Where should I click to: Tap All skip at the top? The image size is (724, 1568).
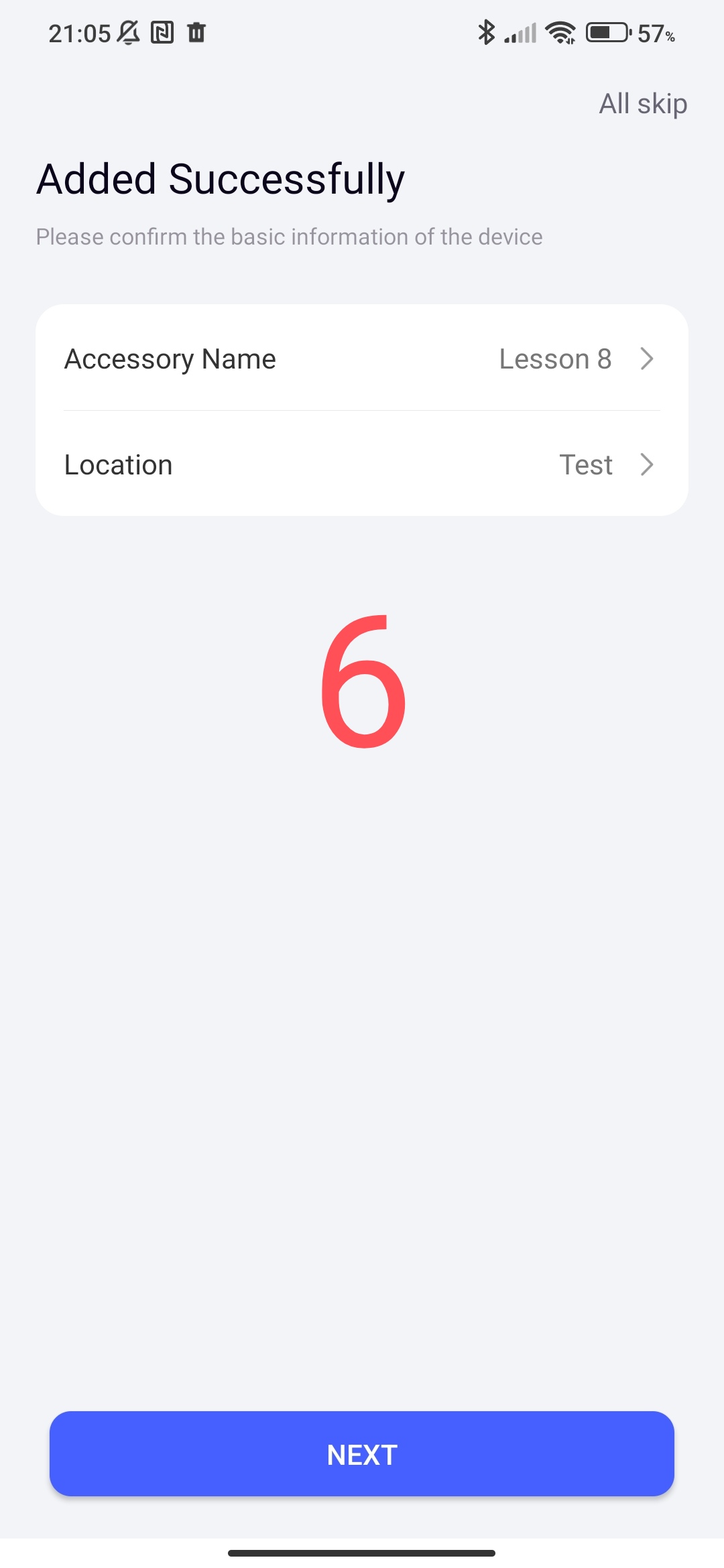coord(642,104)
